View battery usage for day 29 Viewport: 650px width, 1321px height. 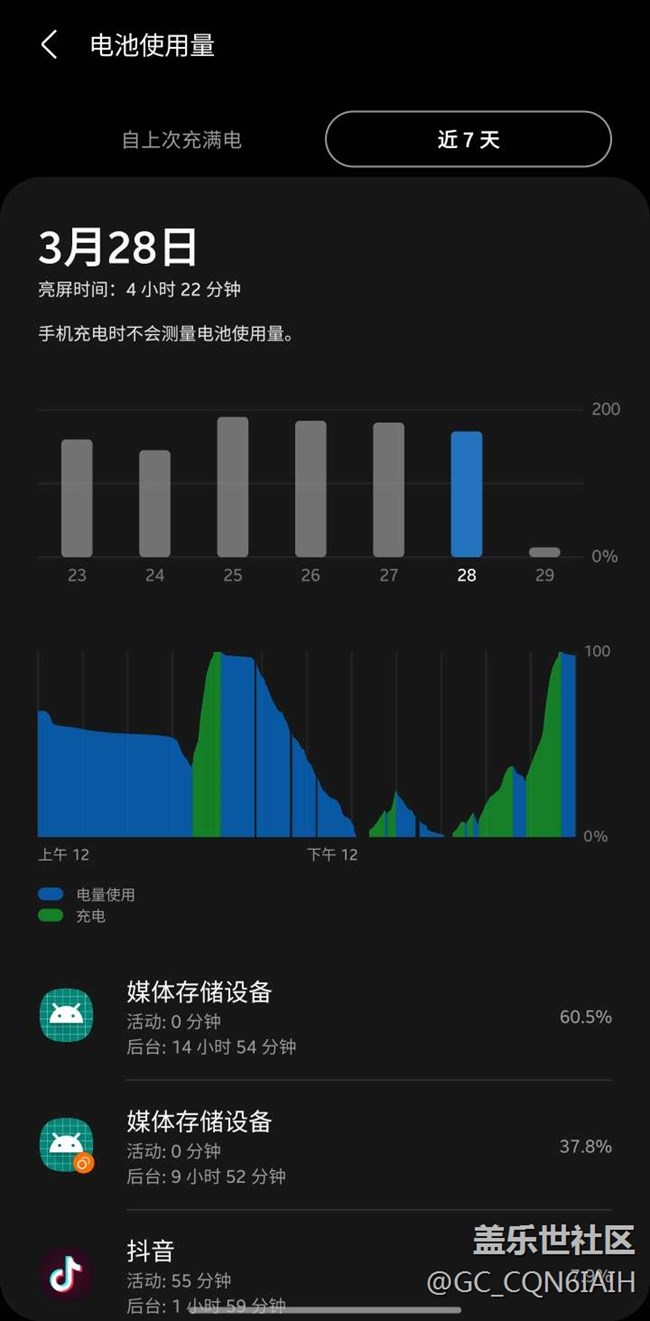pyautogui.click(x=544, y=552)
